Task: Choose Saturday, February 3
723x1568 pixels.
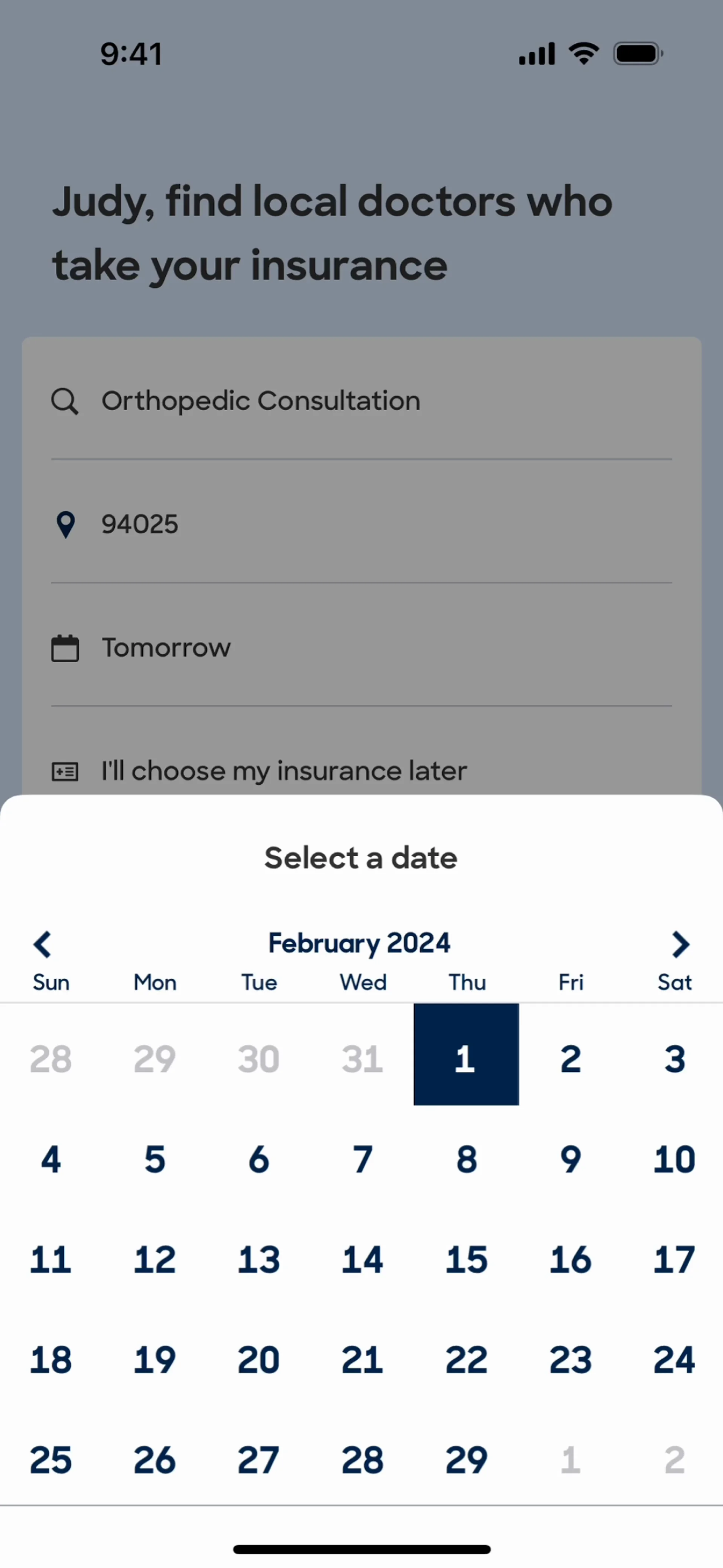Action: coord(674,1059)
